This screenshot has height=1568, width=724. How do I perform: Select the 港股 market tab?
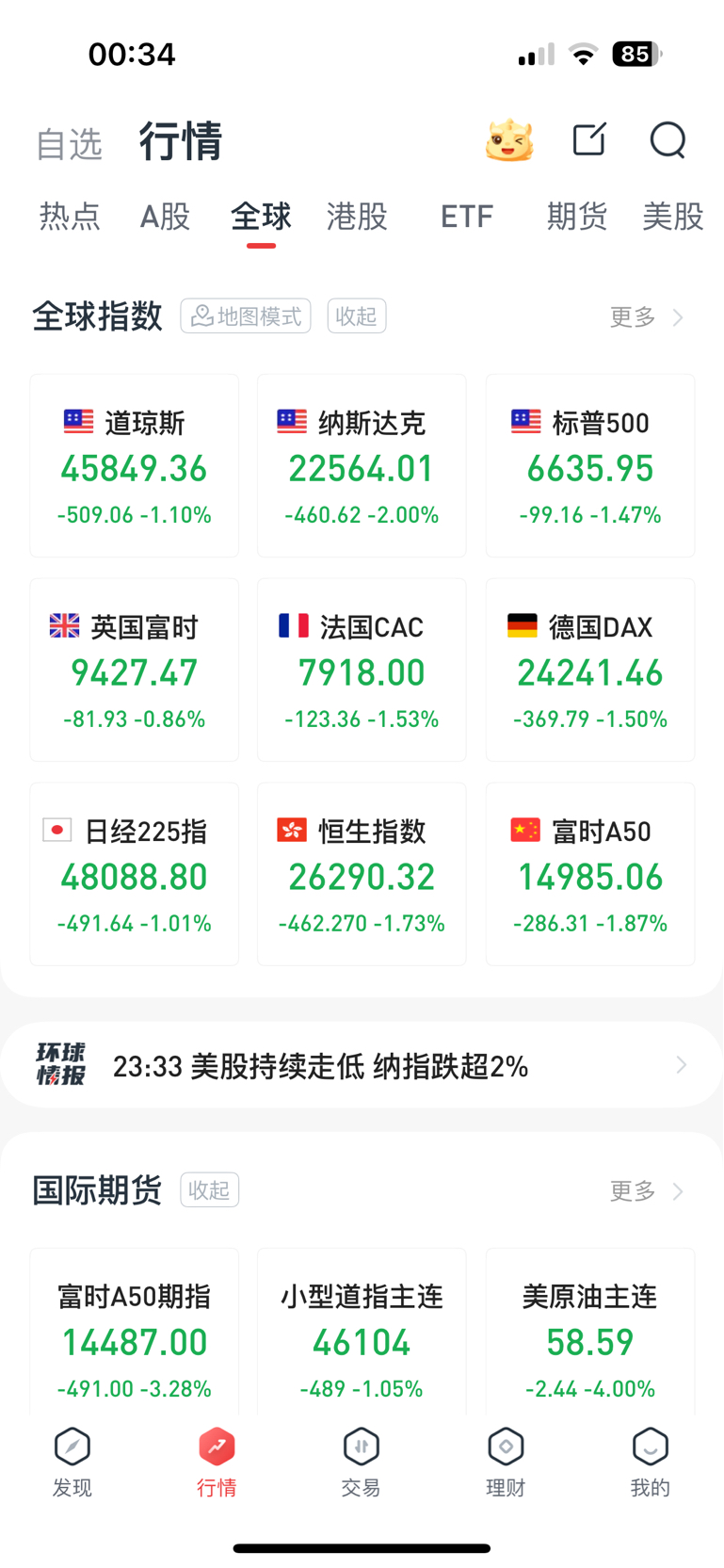(x=357, y=217)
